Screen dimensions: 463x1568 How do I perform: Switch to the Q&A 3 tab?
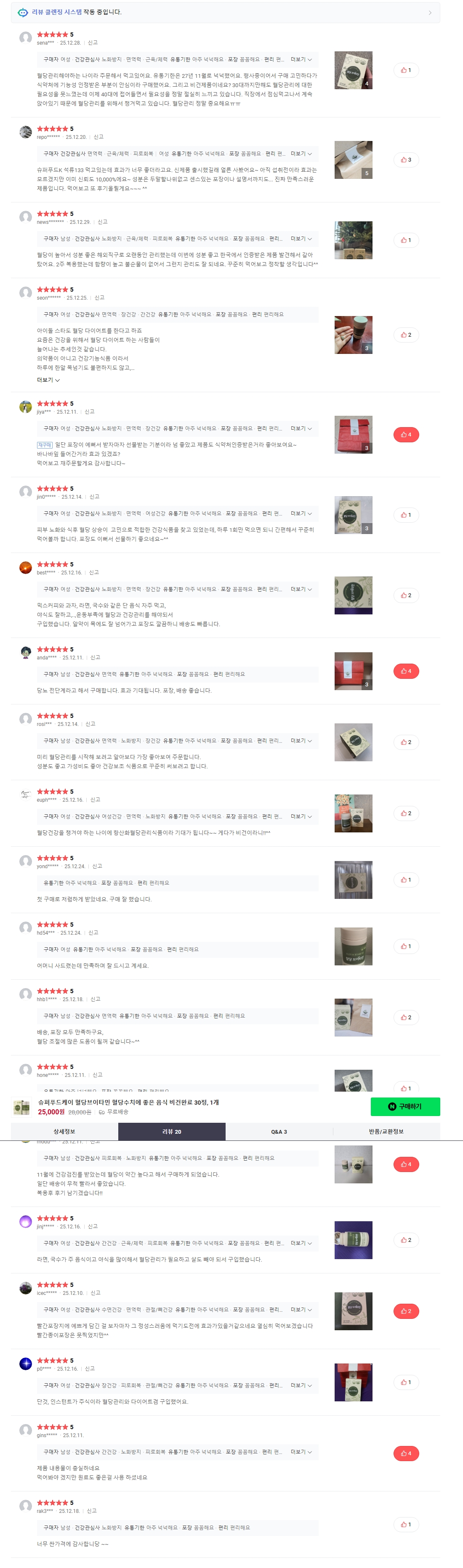click(279, 1132)
